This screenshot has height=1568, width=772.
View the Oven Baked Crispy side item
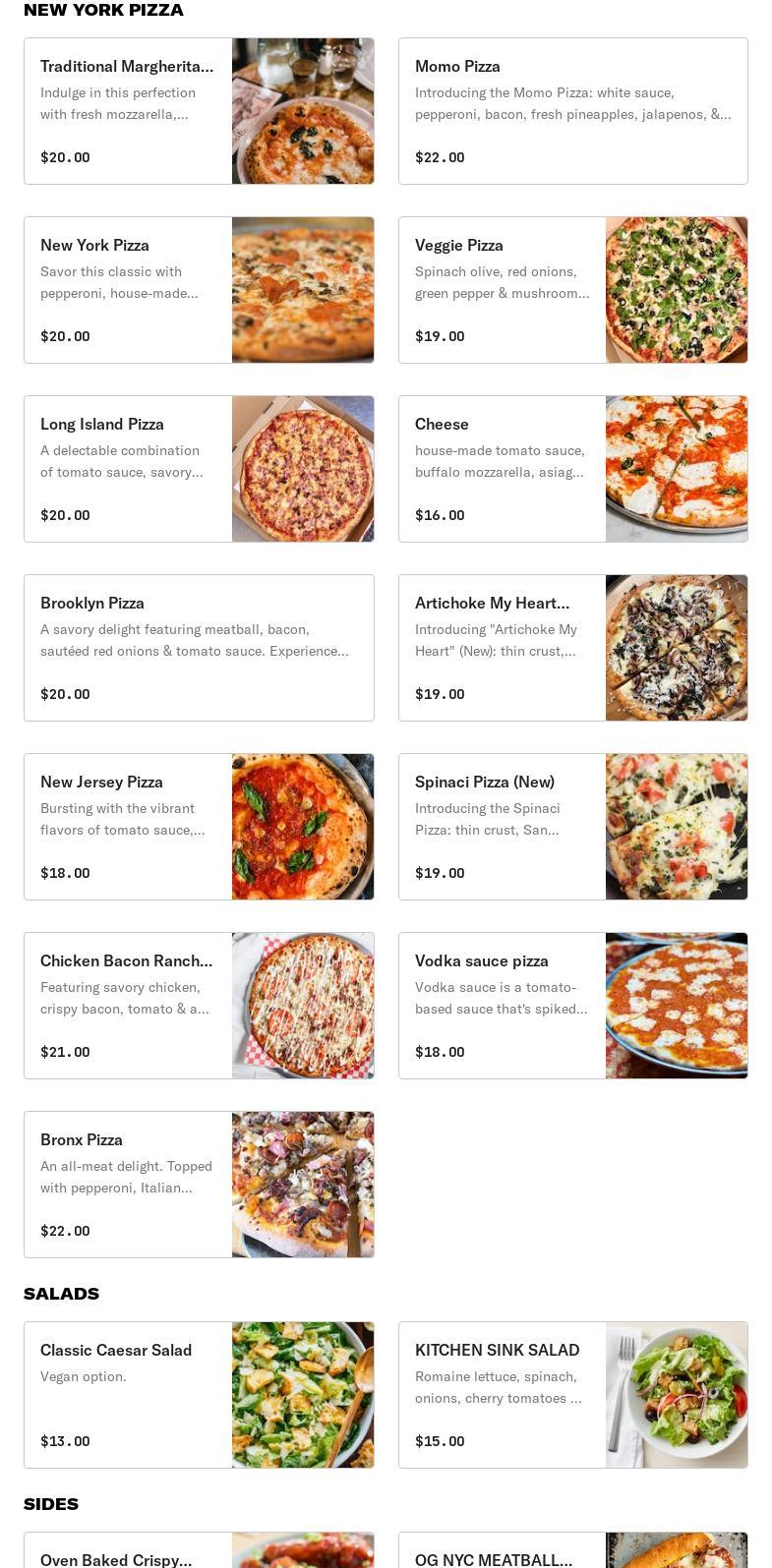199,1553
